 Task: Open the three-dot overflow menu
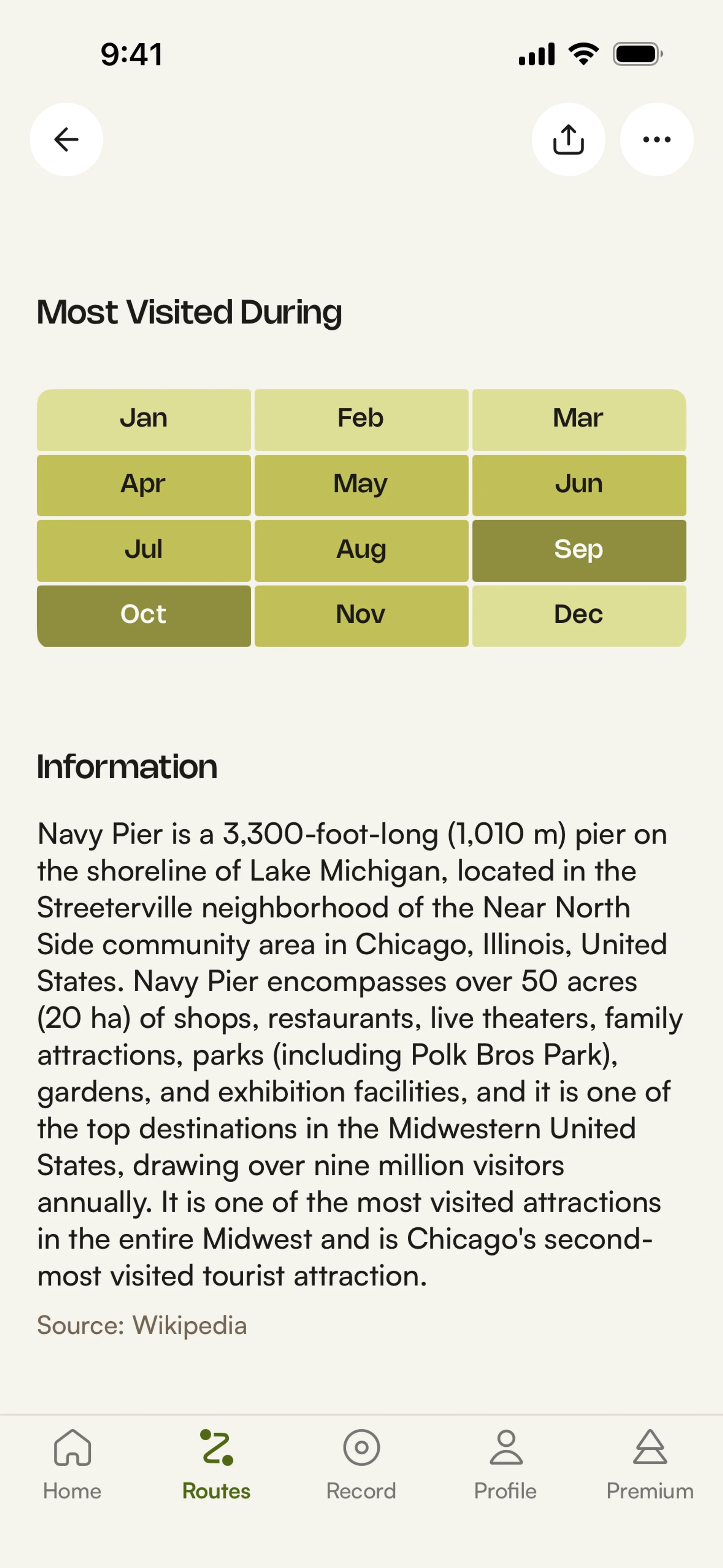[x=656, y=139]
